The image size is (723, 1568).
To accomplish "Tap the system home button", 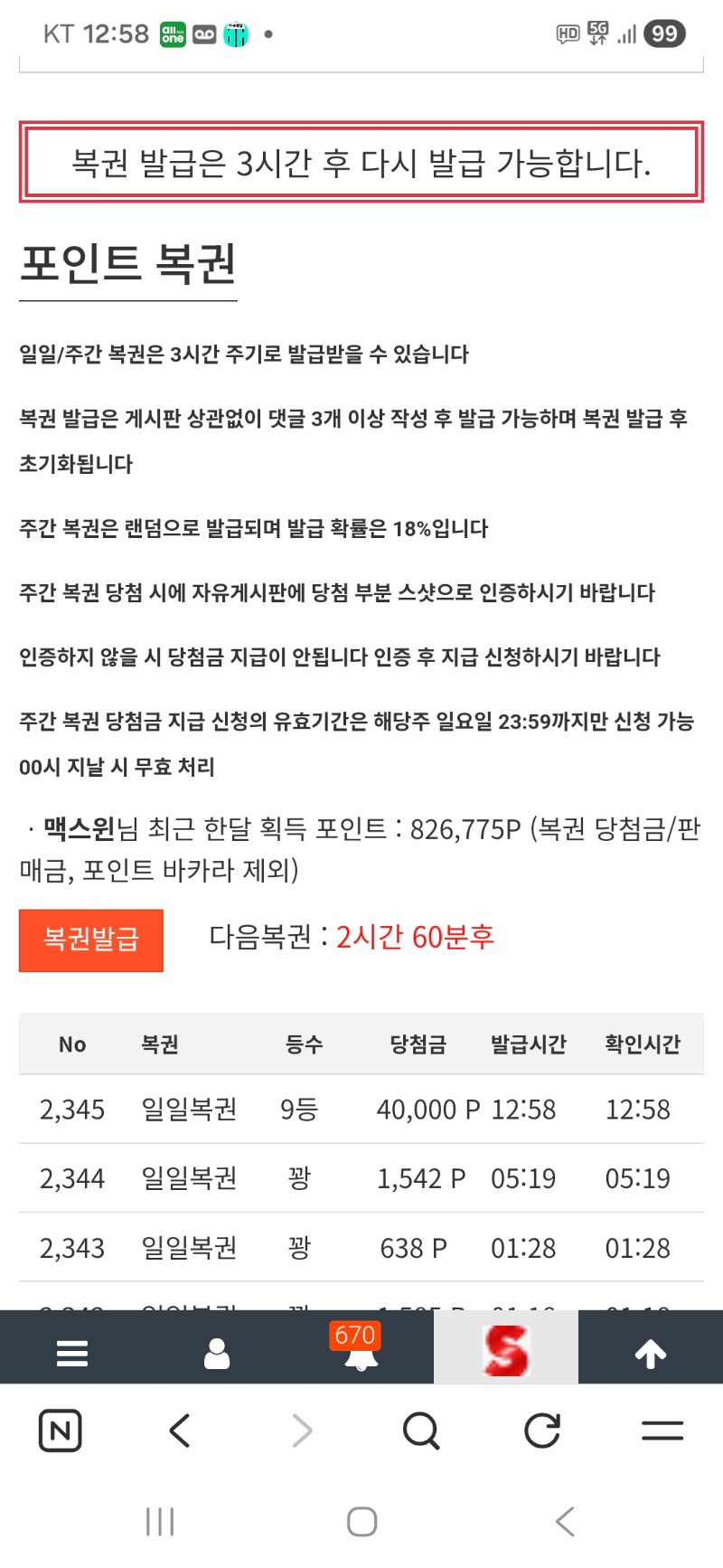I will (361, 1521).
